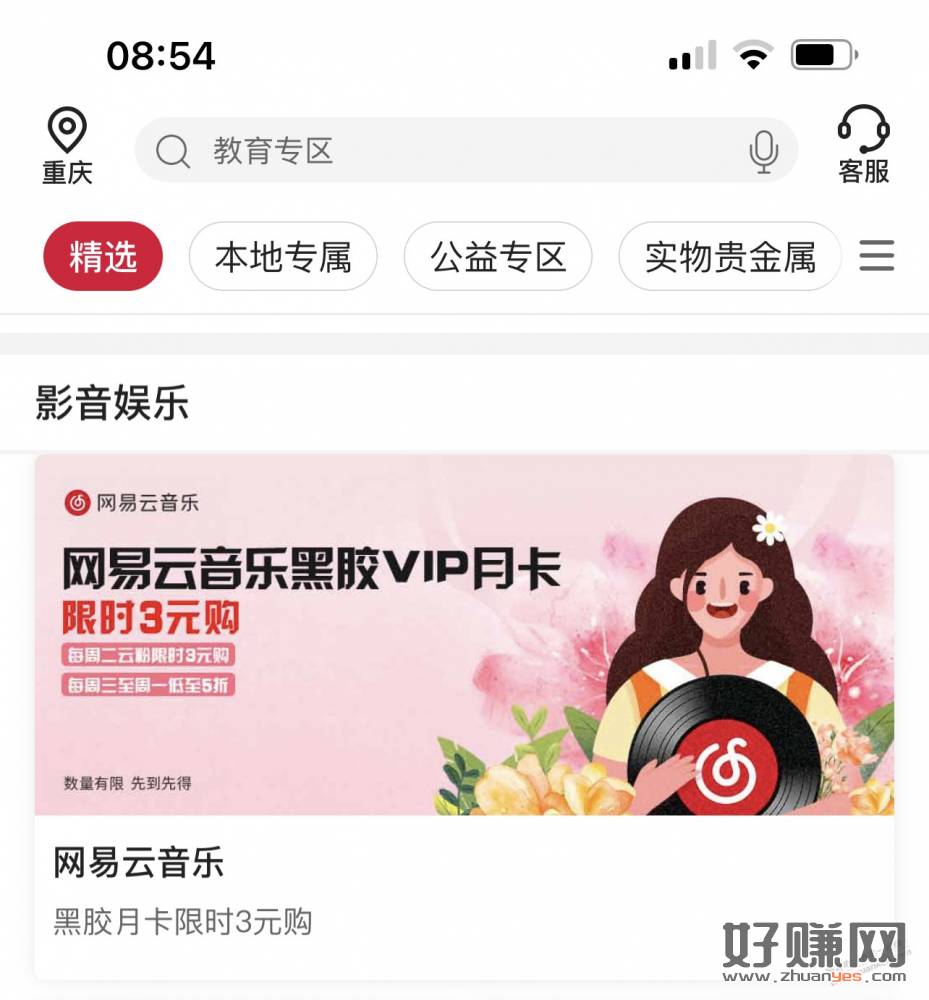Start voice search with the microphone
Viewport: 929px width, 1000px height.
coord(763,151)
